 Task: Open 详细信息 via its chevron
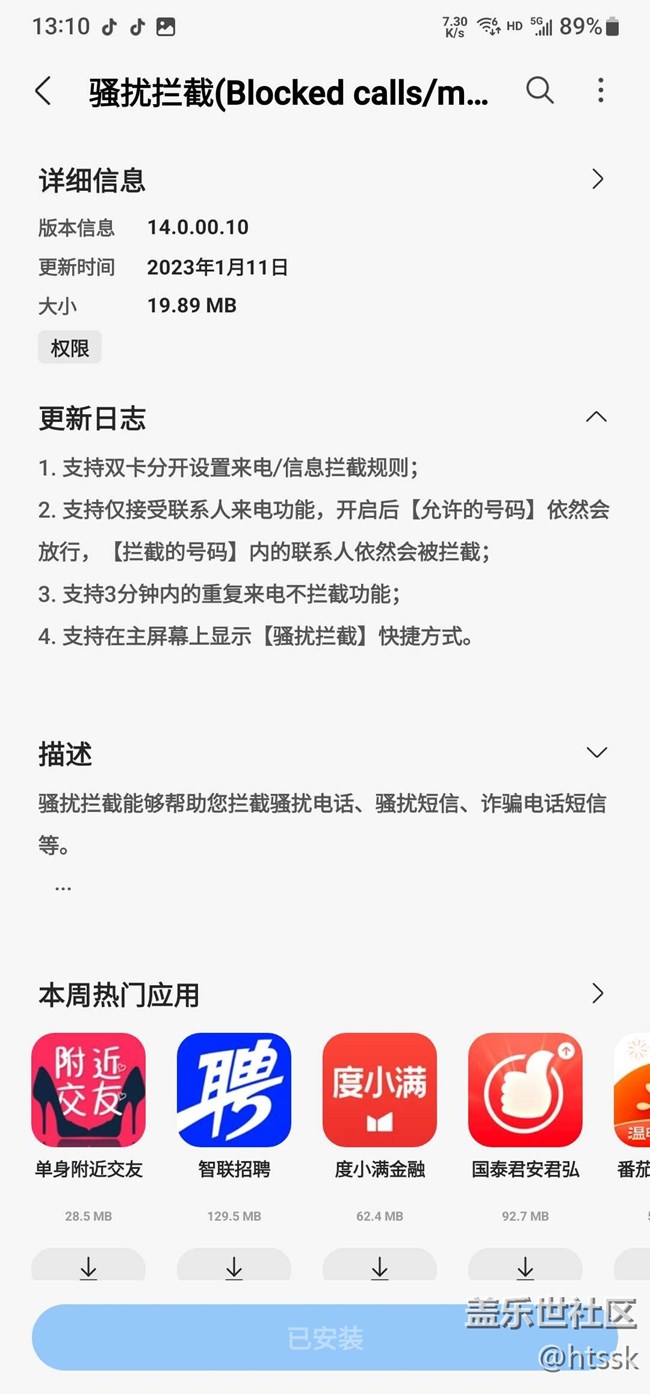pyautogui.click(x=597, y=180)
